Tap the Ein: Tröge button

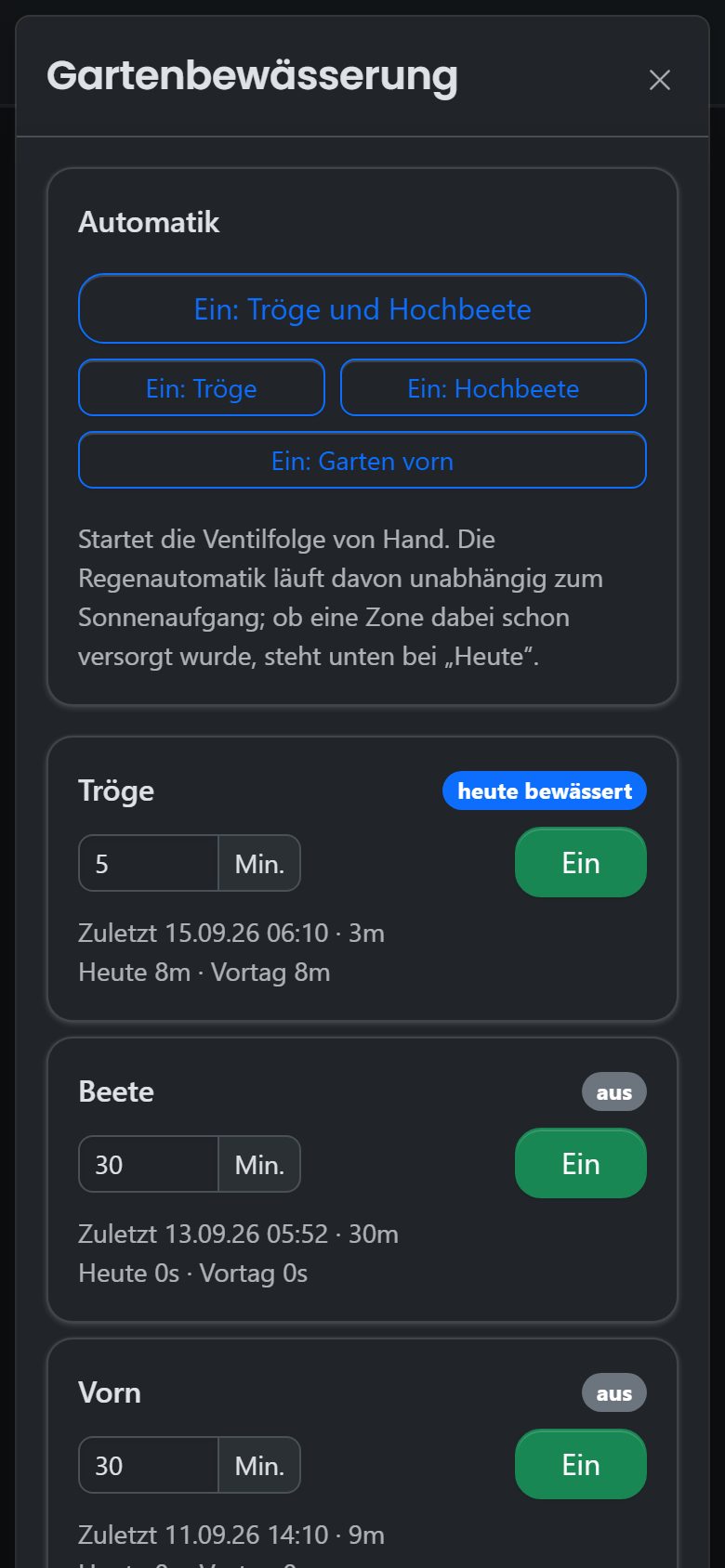coord(202,387)
